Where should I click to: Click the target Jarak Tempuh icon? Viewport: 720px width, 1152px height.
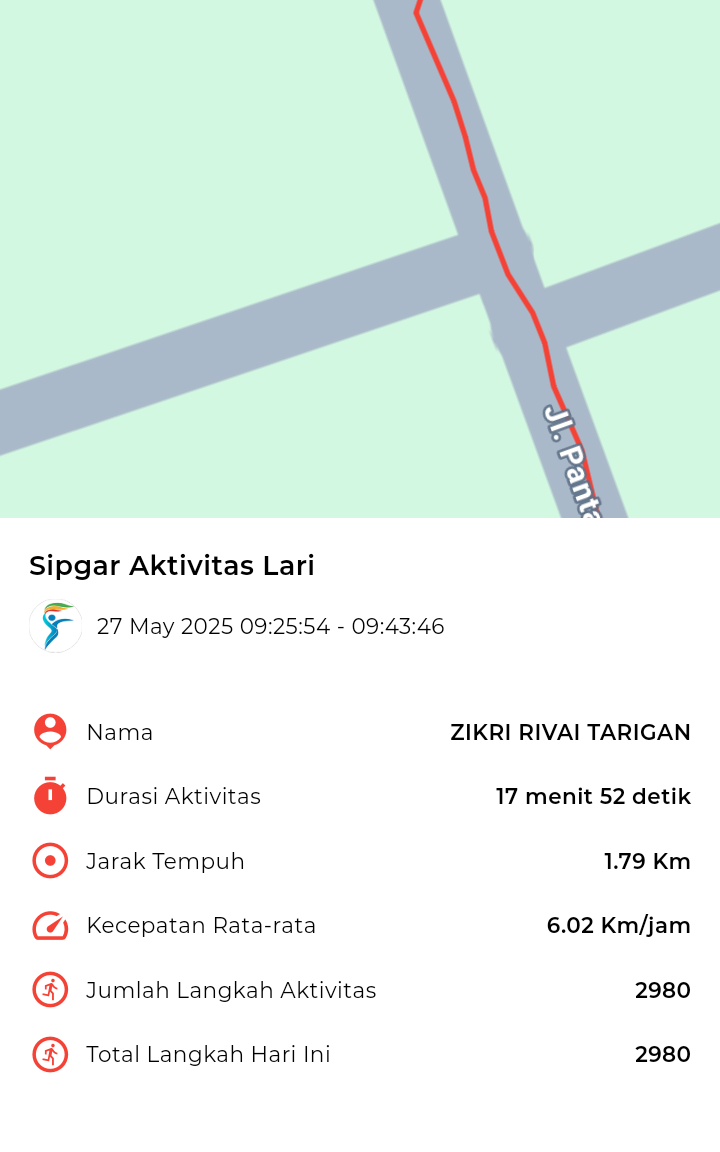(49, 861)
